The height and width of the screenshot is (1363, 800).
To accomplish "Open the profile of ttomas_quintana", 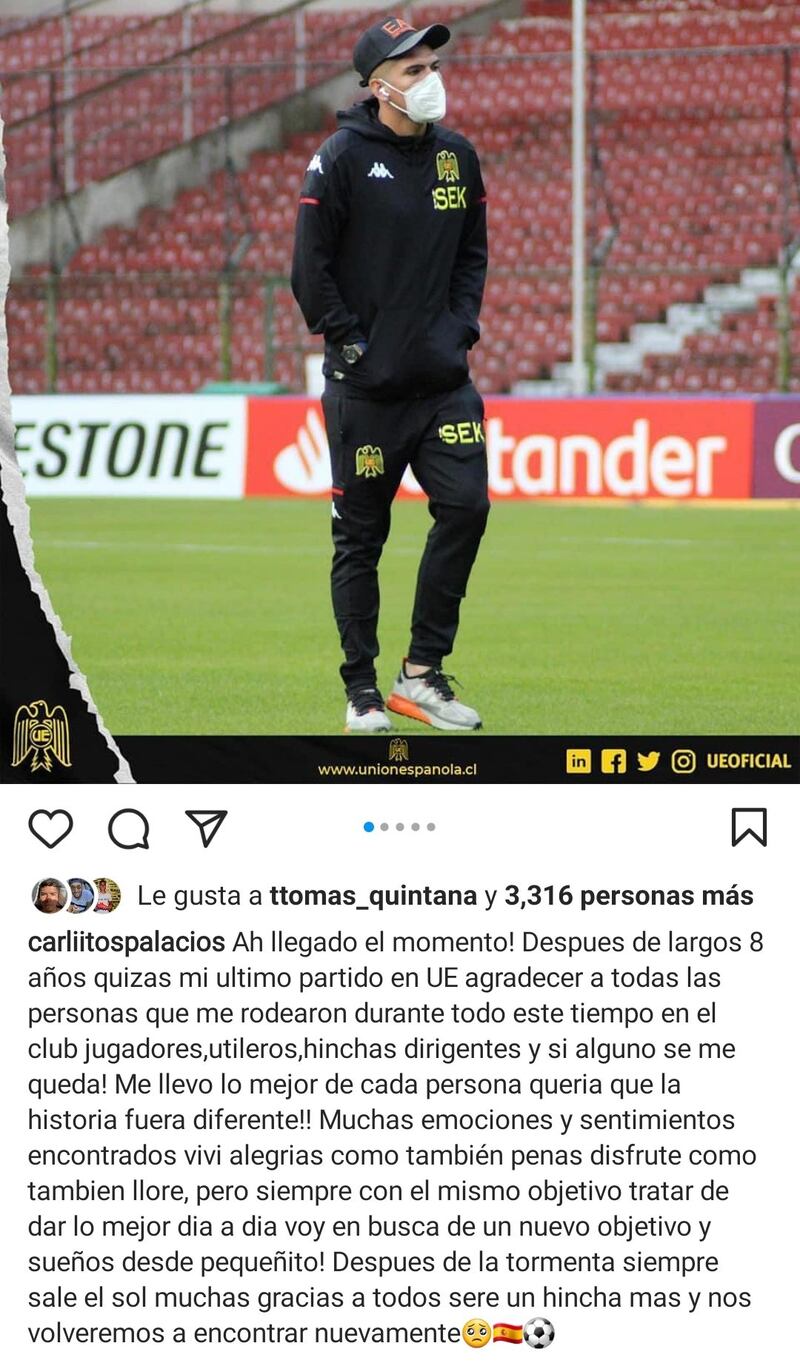I will pos(372,896).
